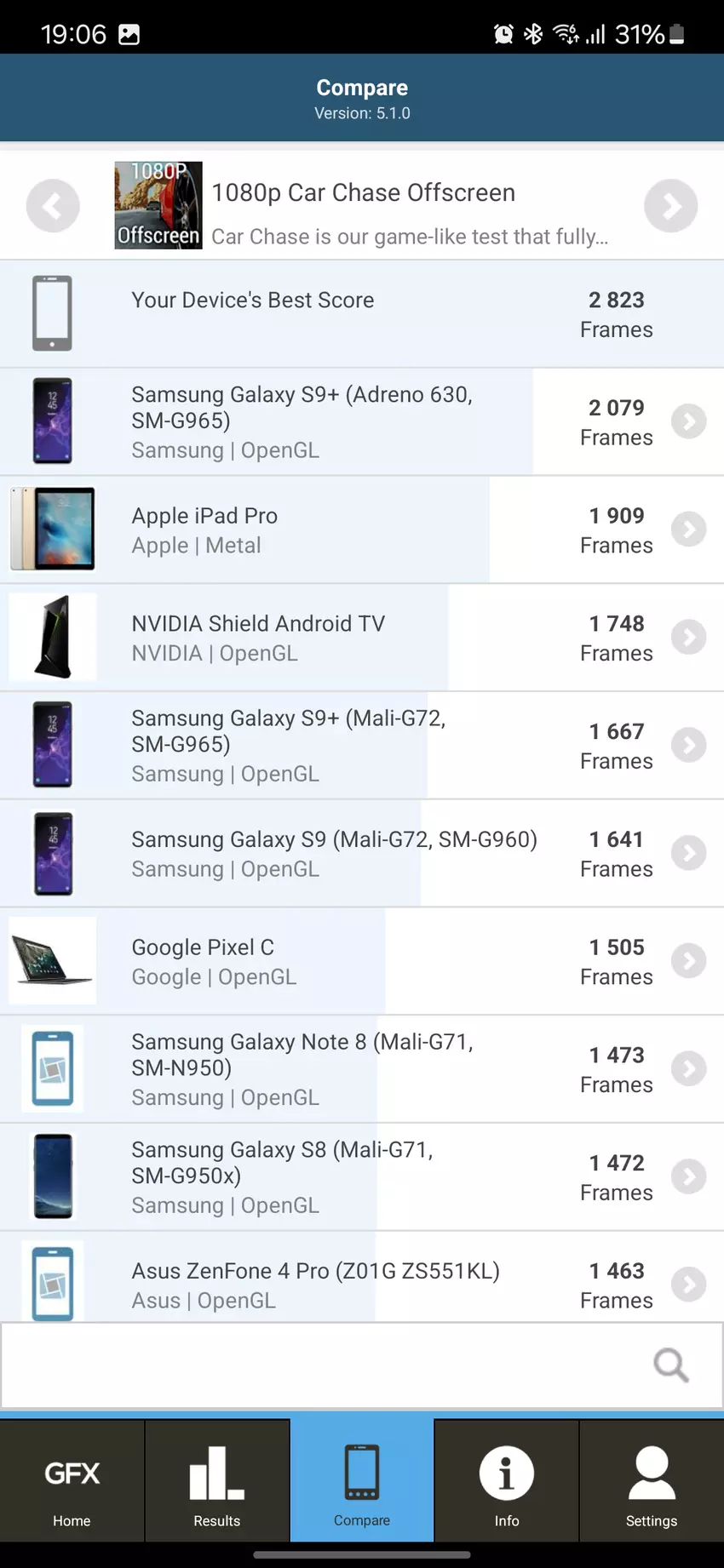
Task: Go to the previous benchmark test
Action: 53,206
